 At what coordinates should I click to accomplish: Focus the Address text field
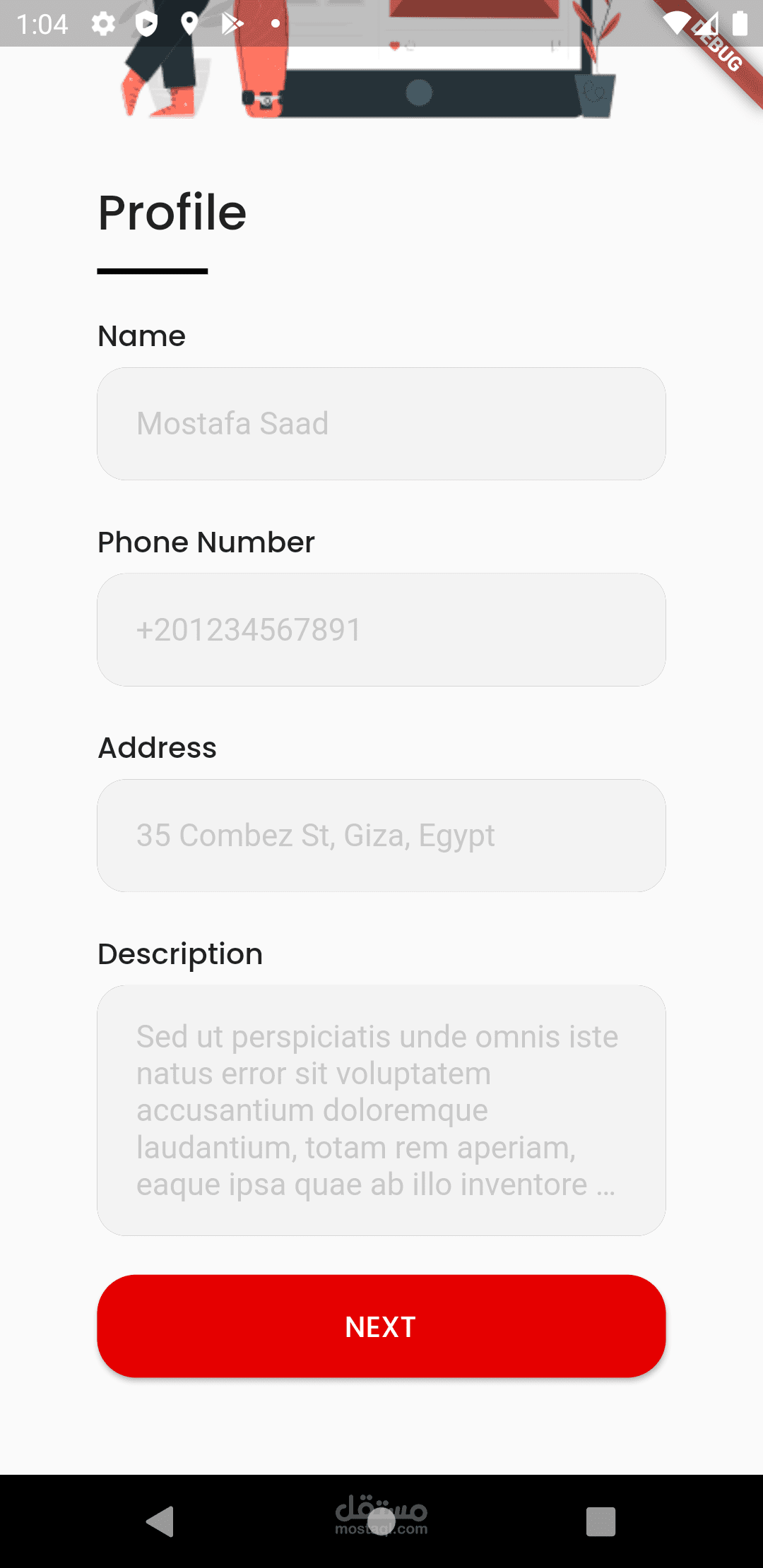pyautogui.click(x=381, y=836)
